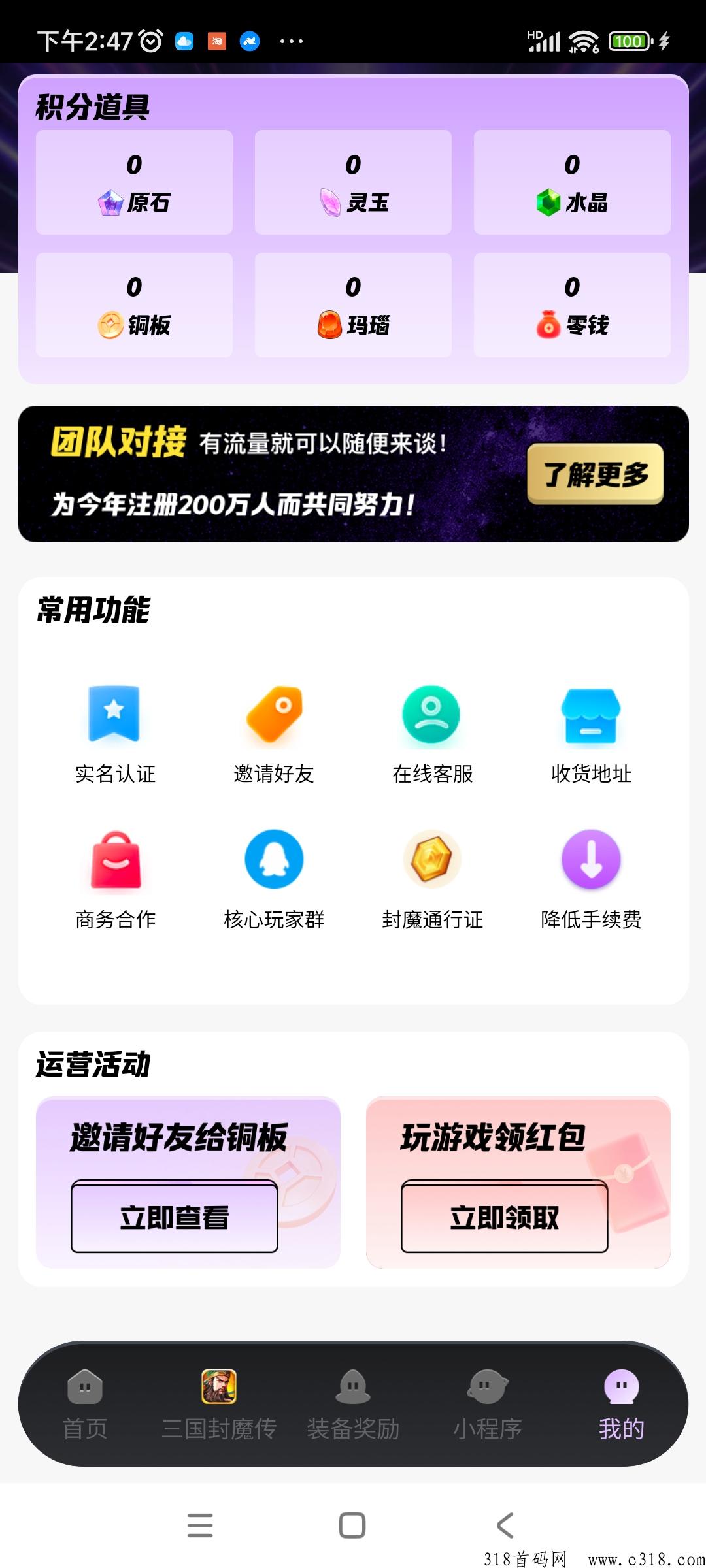Open 实名认证 real-name verification

114,733
